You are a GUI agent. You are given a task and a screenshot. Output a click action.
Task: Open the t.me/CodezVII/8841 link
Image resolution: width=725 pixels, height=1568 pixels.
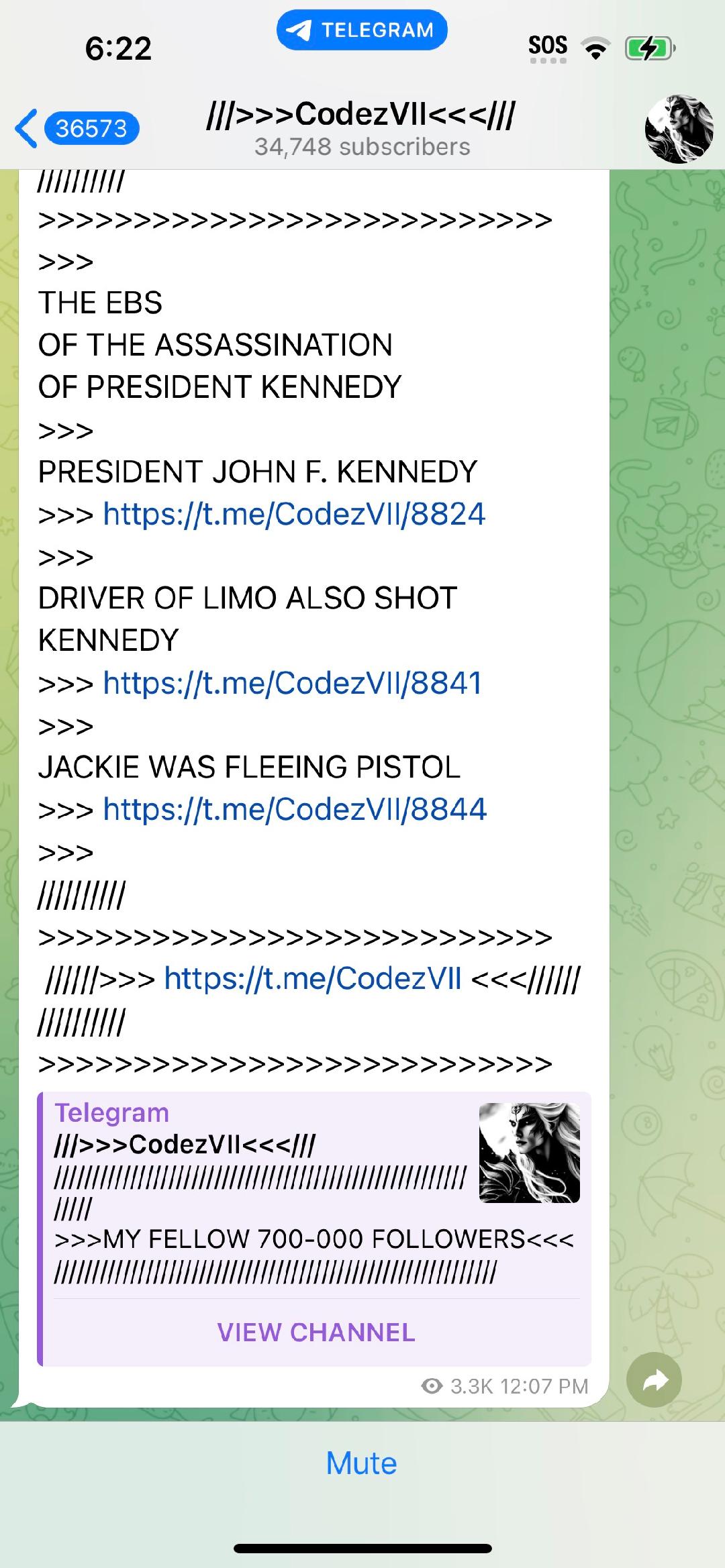point(292,683)
